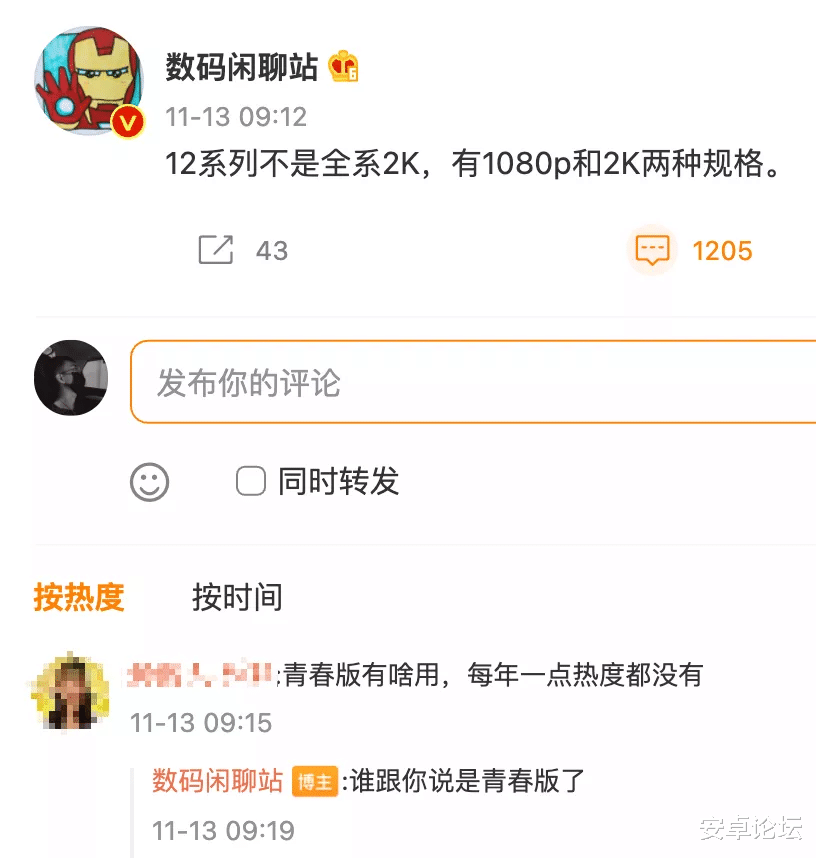The height and width of the screenshot is (858, 816).
Task: Click the post timestamp 11-13 09:12
Action: pyautogui.click(x=238, y=117)
